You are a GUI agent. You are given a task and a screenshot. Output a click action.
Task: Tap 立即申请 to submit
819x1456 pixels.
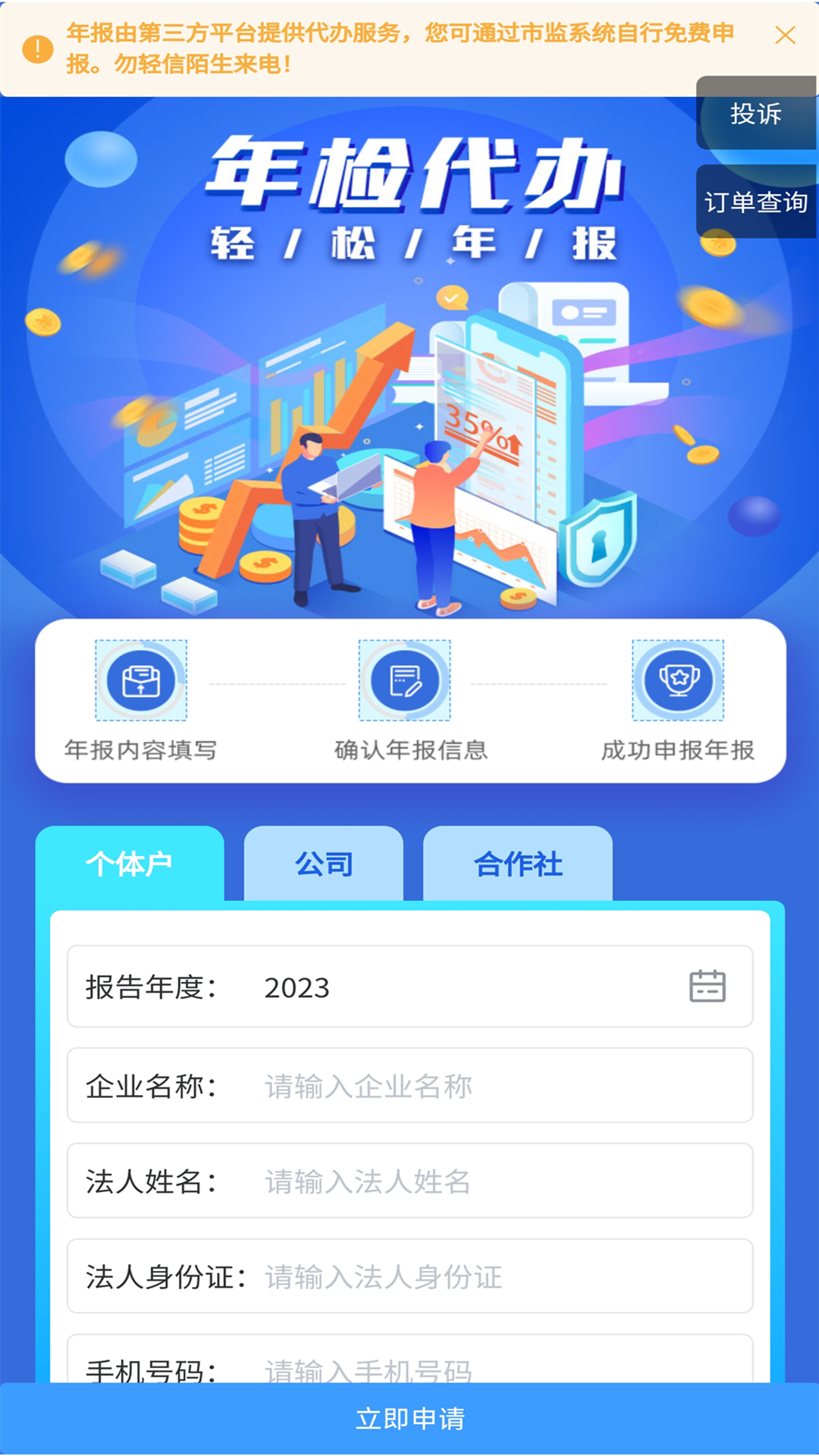tap(409, 1418)
